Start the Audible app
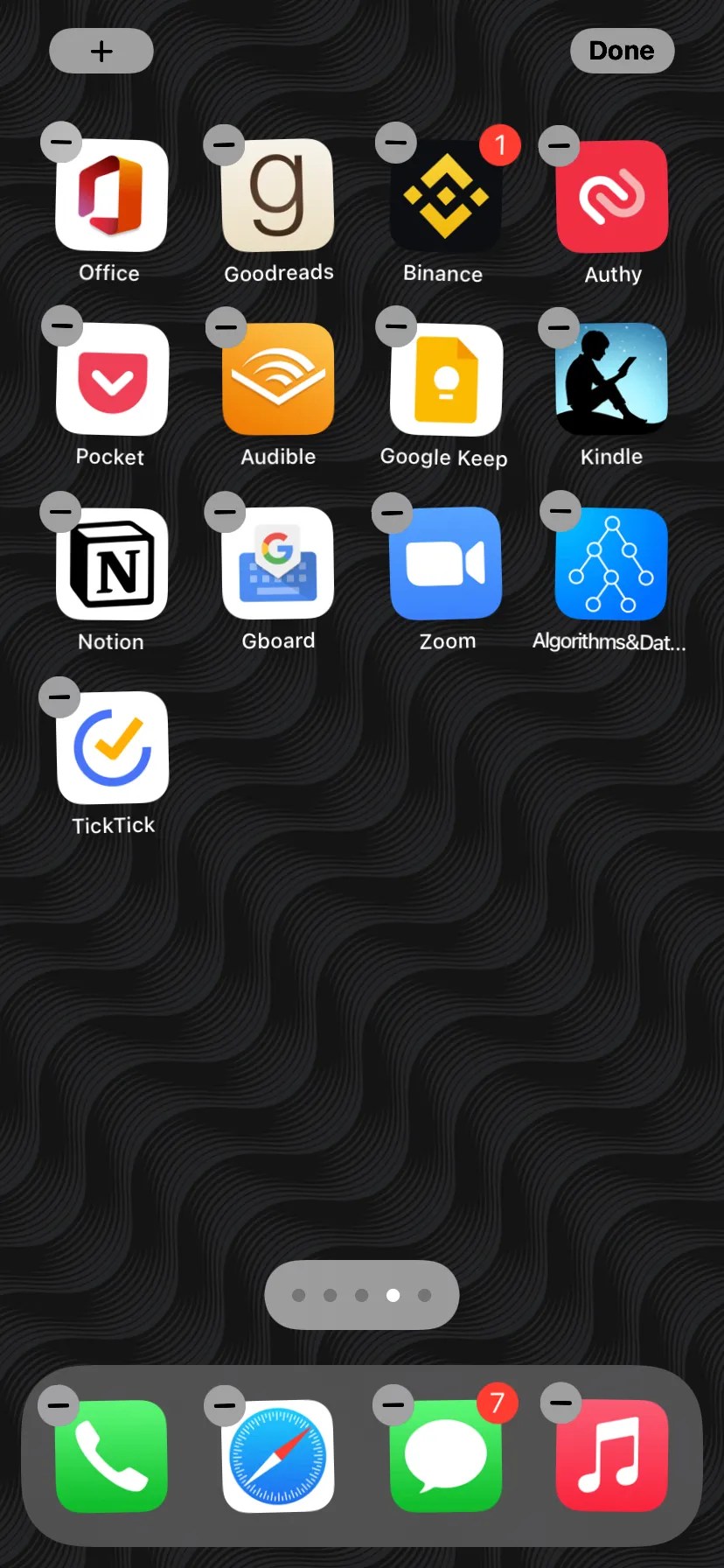The height and width of the screenshot is (1568, 724). tap(277, 378)
